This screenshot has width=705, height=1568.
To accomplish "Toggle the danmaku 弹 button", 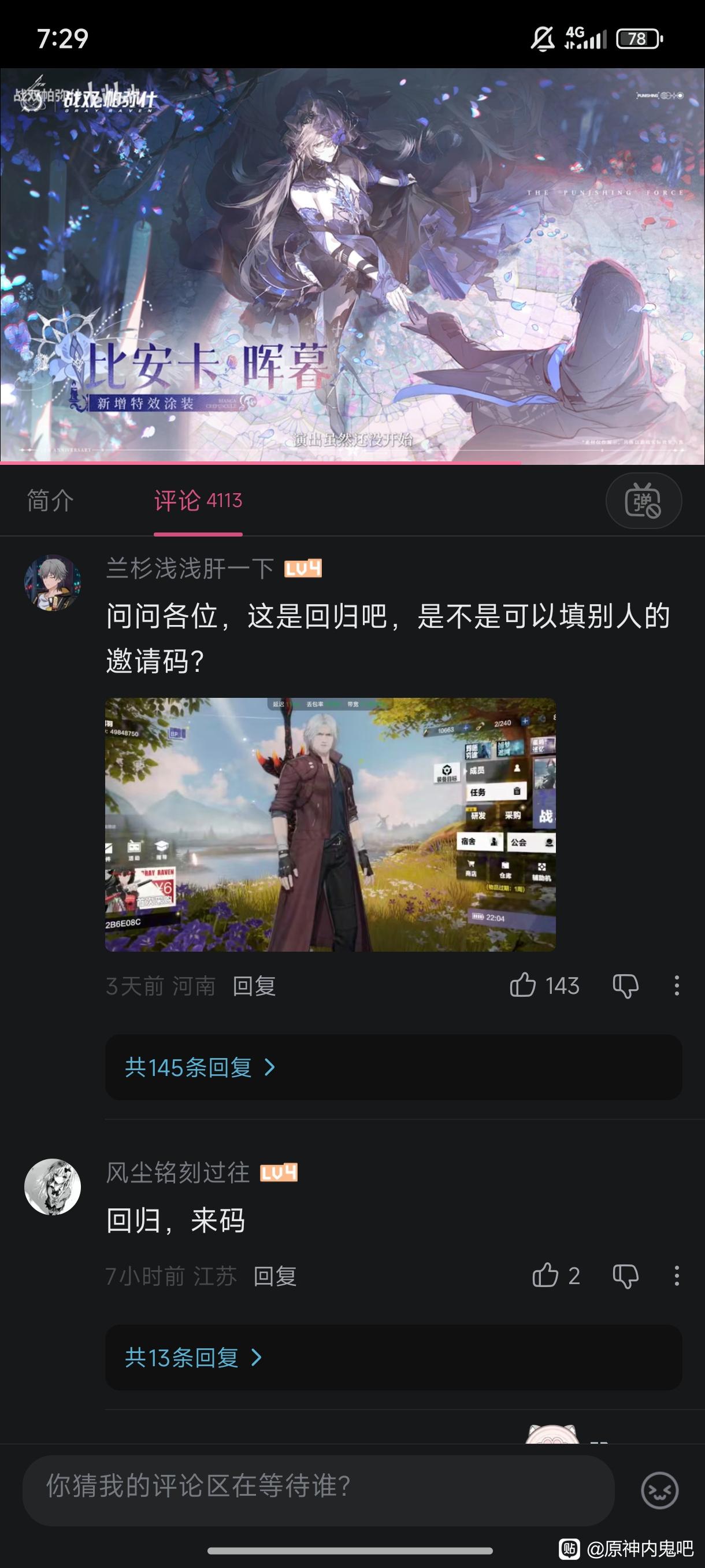I will [643, 501].
